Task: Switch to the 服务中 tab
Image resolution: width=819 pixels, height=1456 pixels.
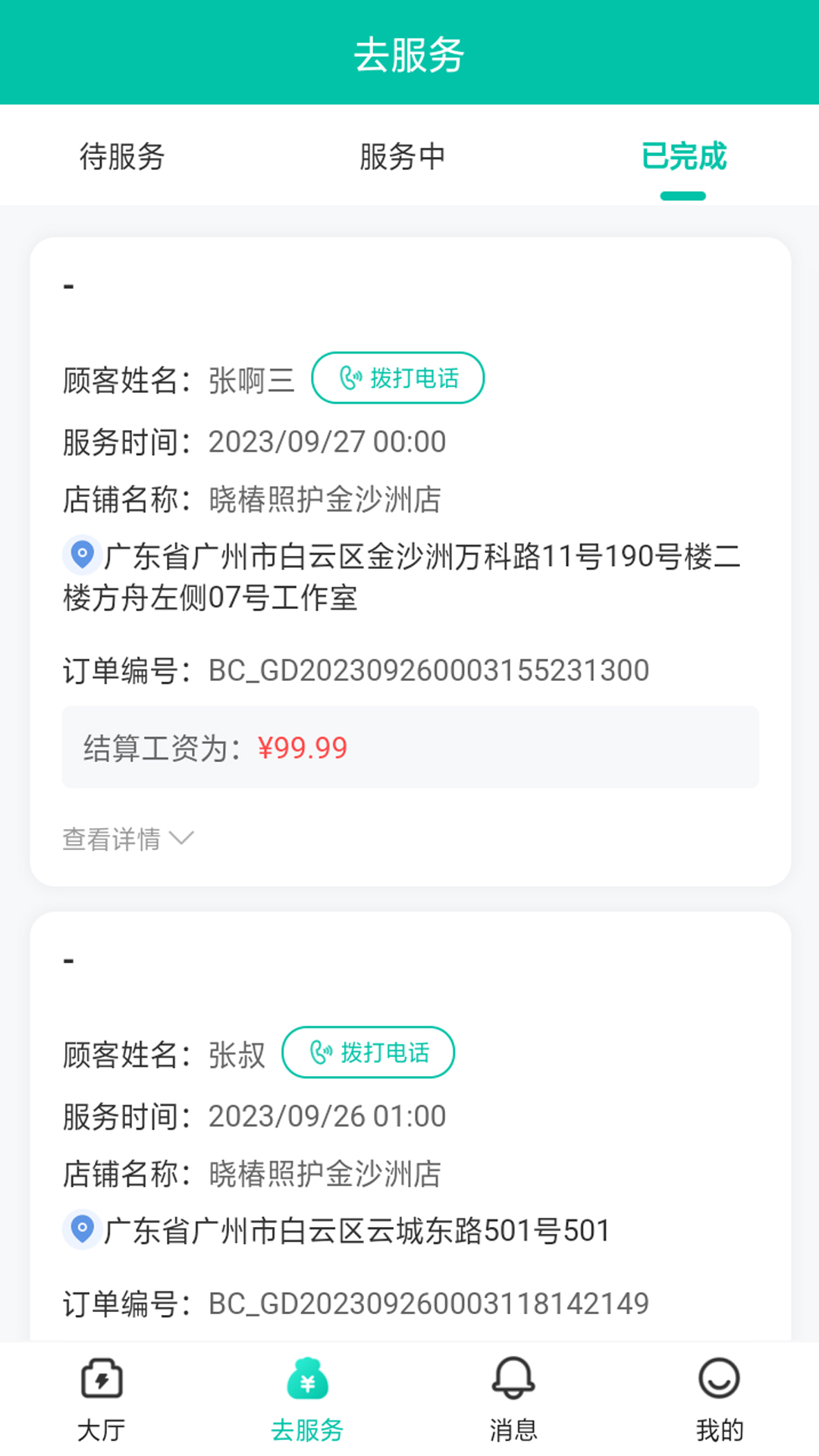Action: click(402, 156)
